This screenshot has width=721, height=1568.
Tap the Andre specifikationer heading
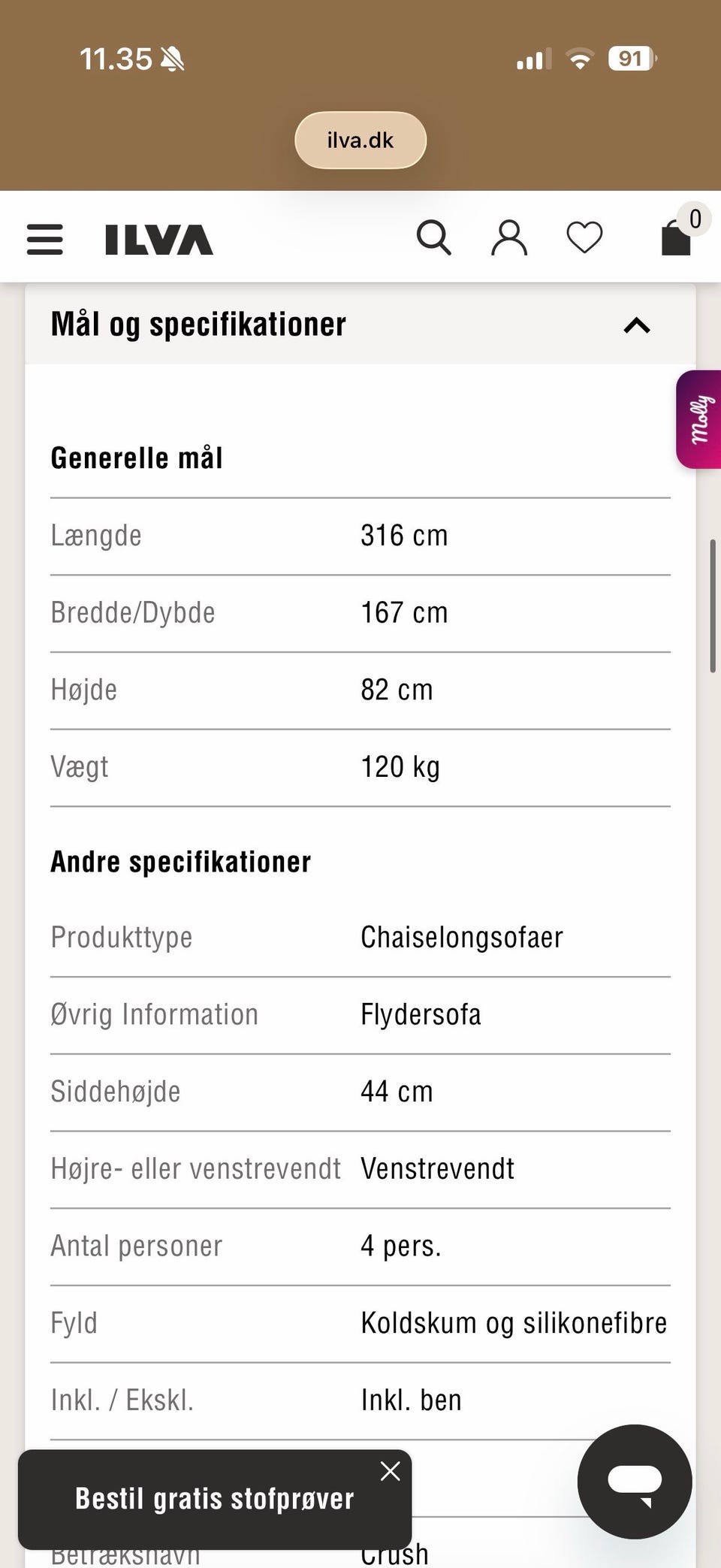pos(180,862)
